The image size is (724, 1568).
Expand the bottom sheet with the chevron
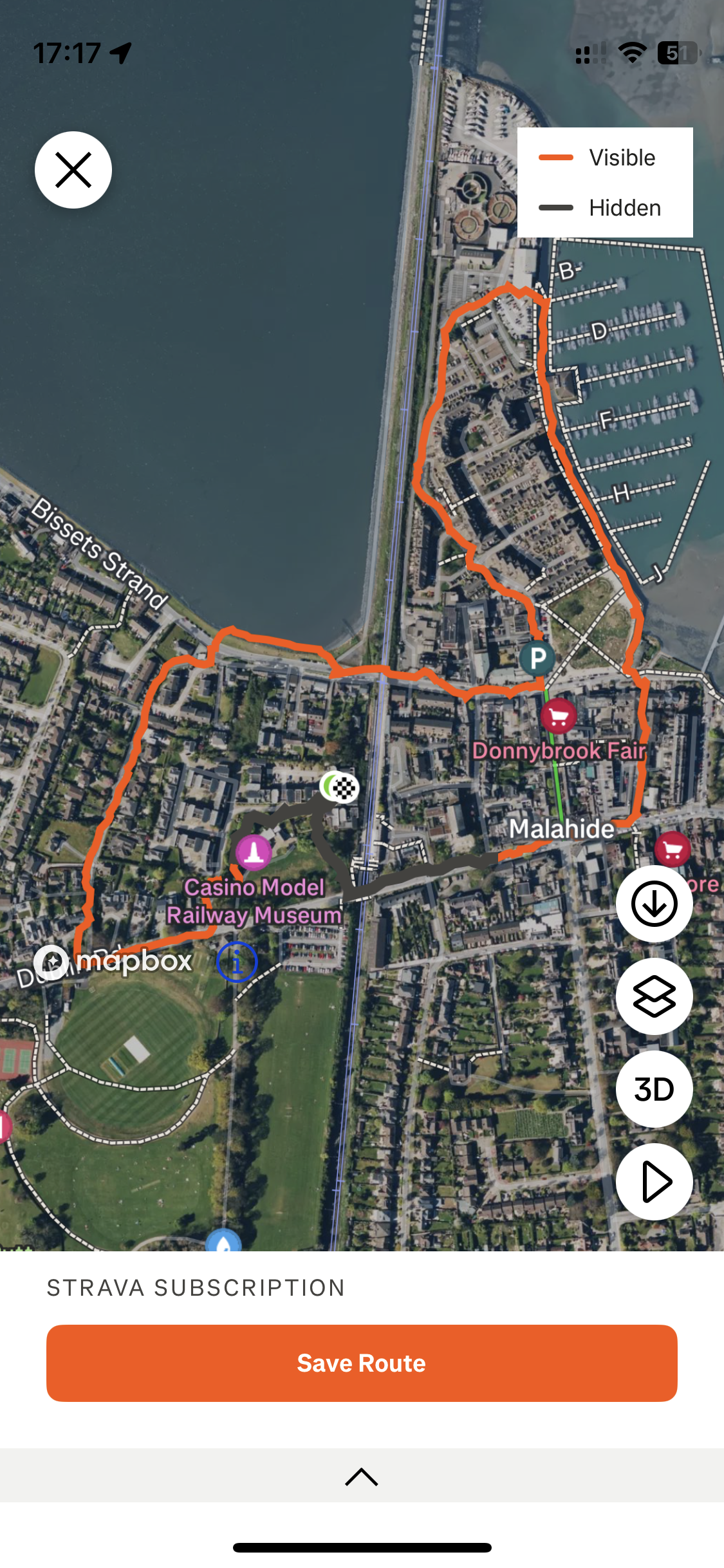tap(362, 1477)
